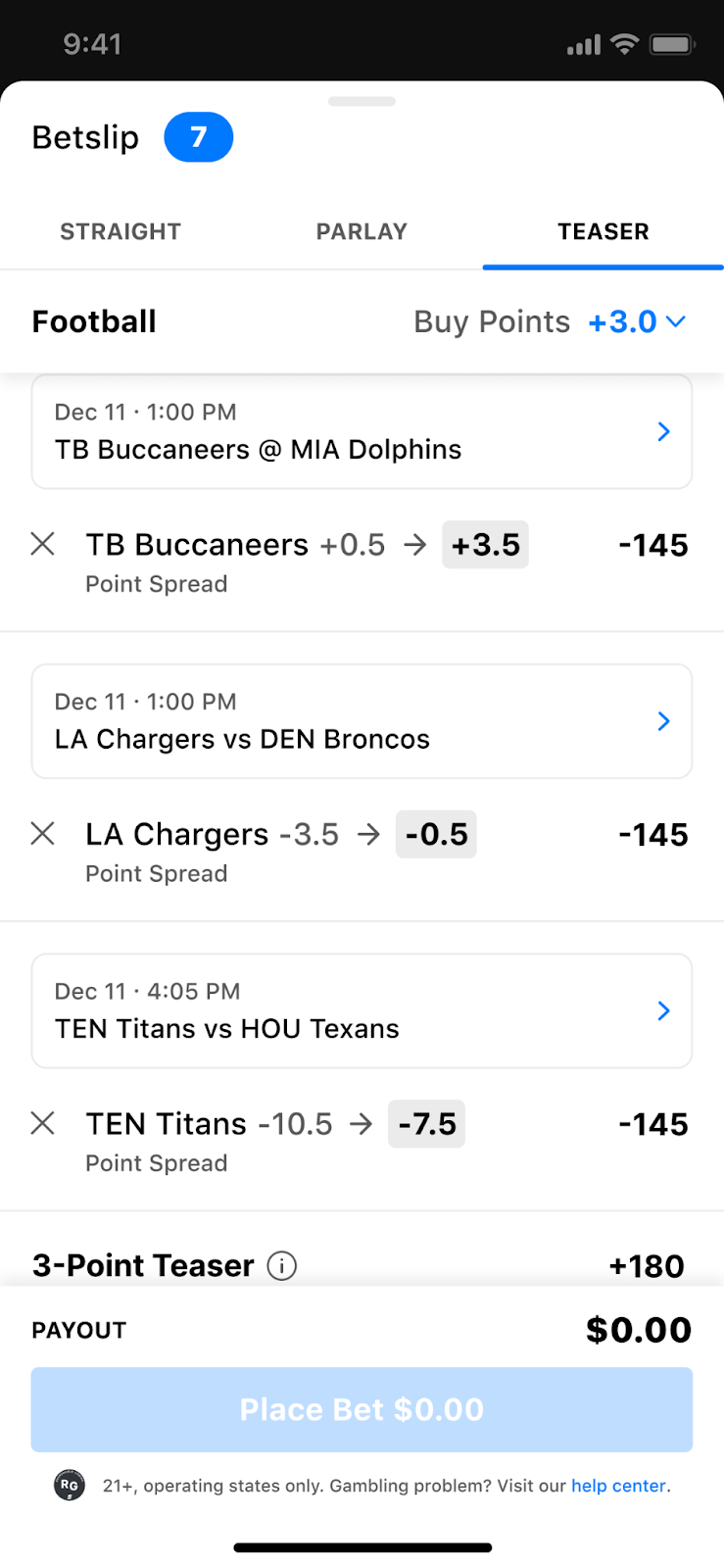Image resolution: width=724 pixels, height=1568 pixels.
Task: Open the help center link
Action: pyautogui.click(x=618, y=1486)
